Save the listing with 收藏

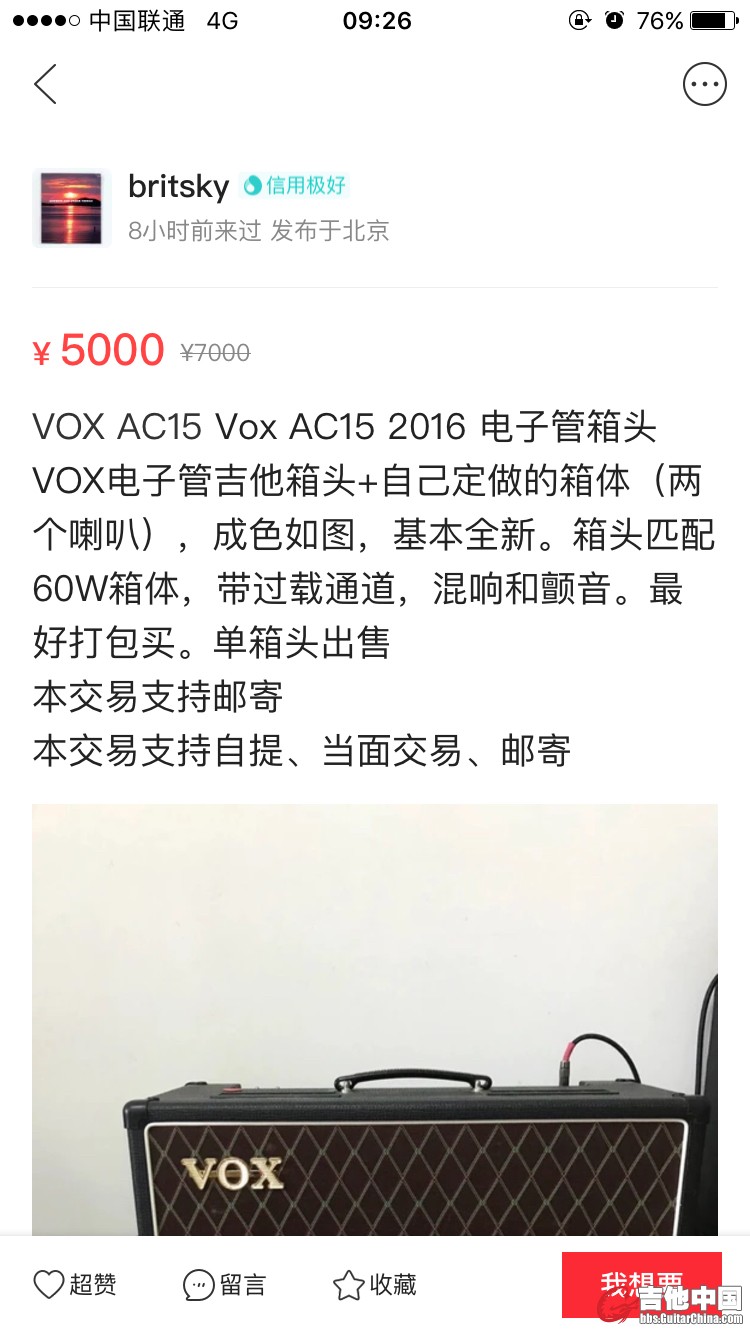374,1284
